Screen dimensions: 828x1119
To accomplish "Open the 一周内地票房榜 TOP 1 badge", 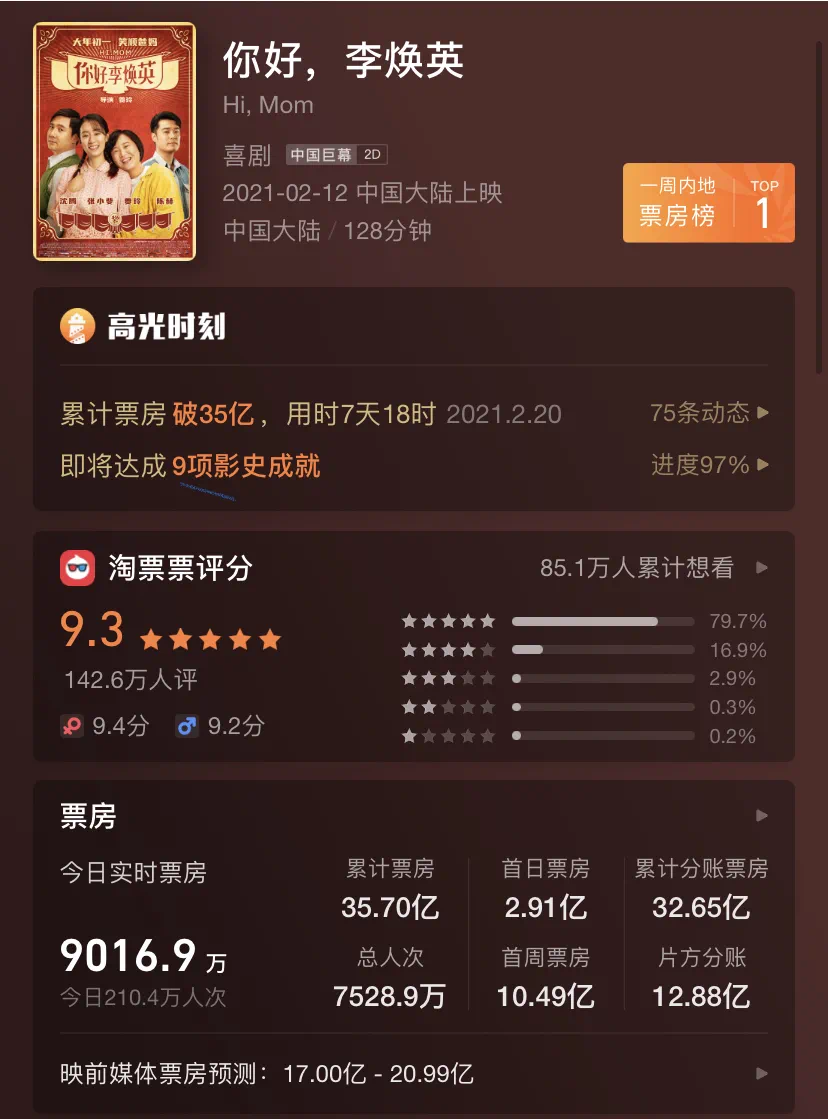I will pyautogui.click(x=708, y=203).
